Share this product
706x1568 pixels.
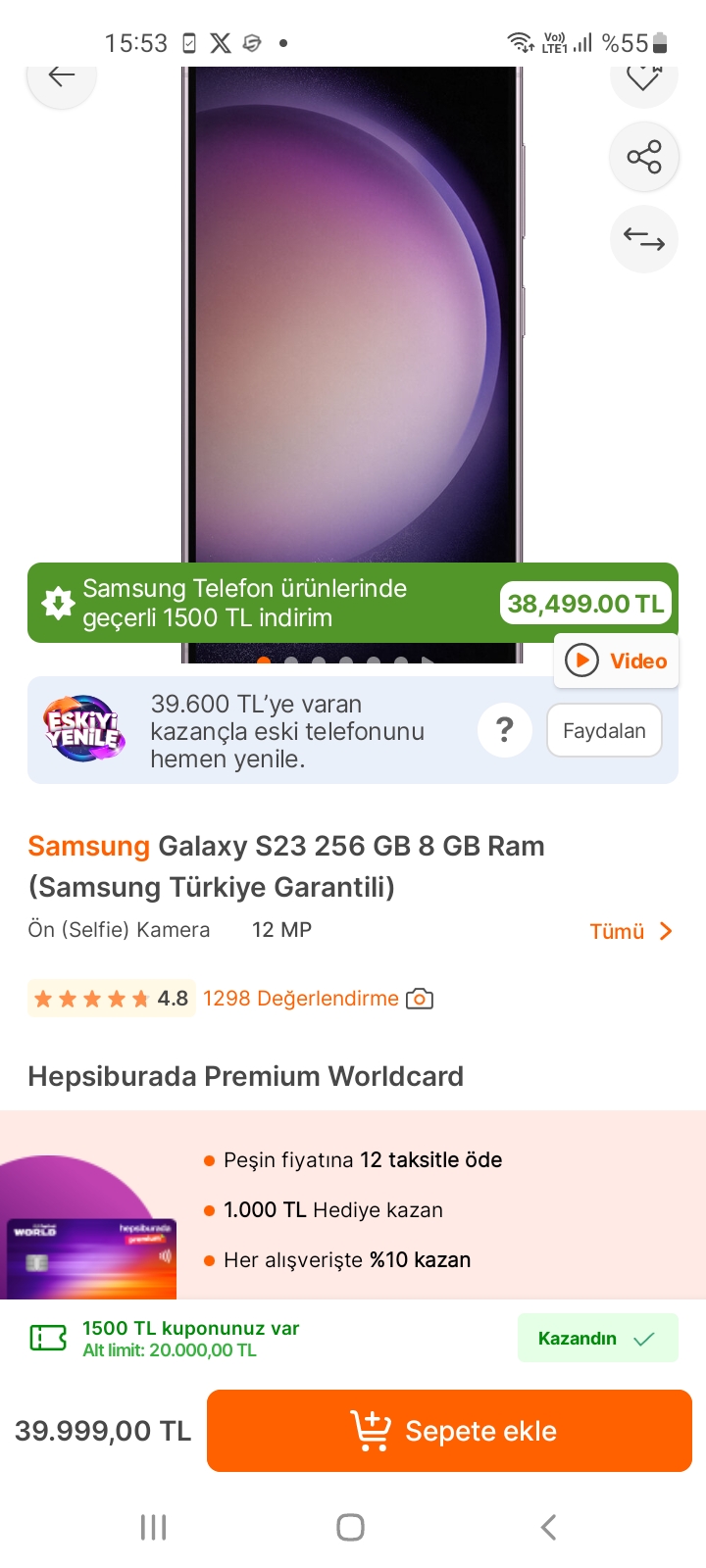[x=643, y=157]
